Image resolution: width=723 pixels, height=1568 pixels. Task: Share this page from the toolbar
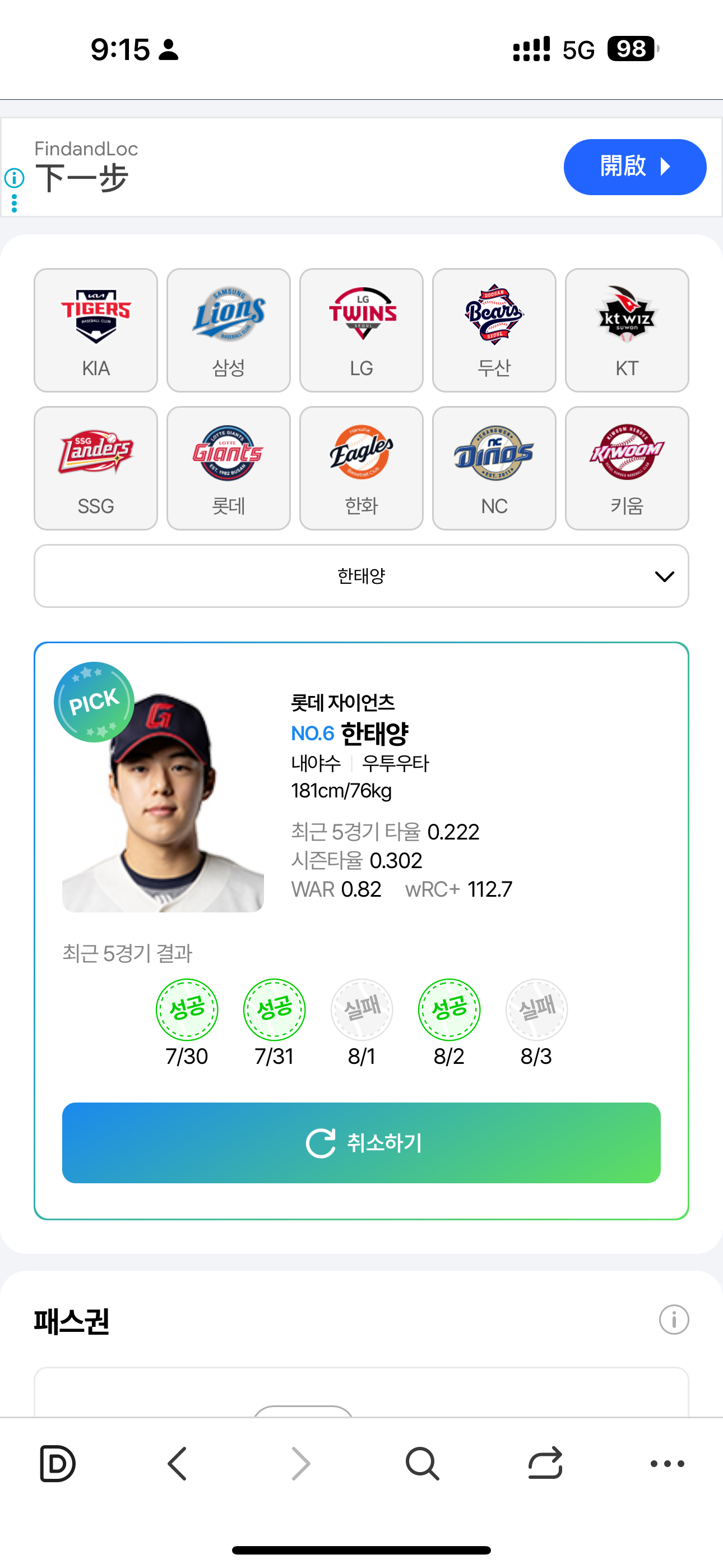(x=545, y=1463)
